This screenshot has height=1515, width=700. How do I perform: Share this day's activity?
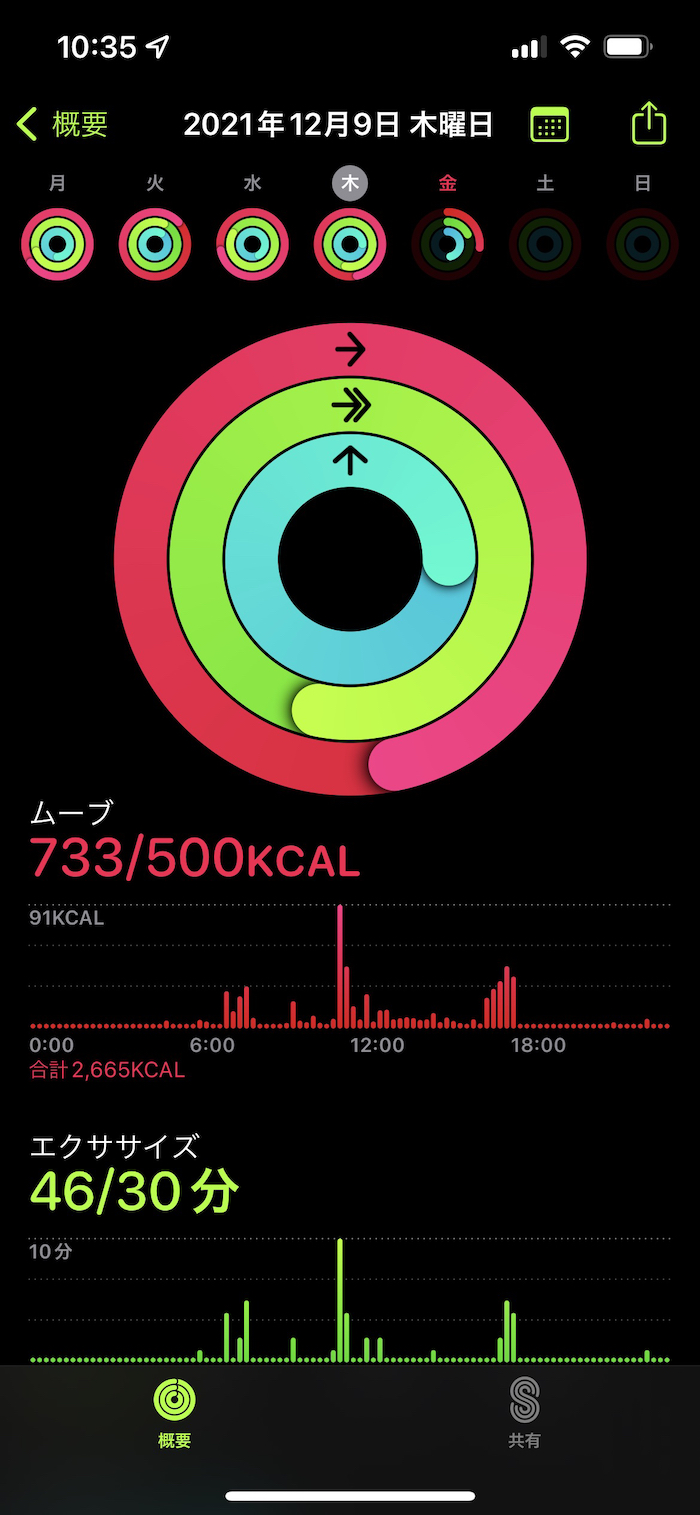click(x=648, y=124)
